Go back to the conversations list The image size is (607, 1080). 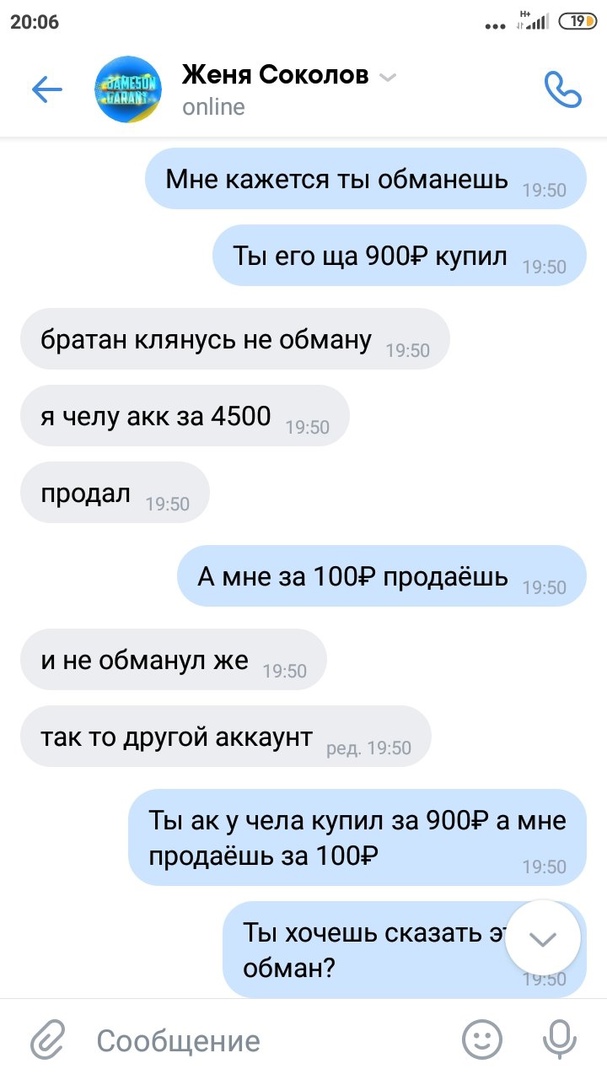coord(46,89)
